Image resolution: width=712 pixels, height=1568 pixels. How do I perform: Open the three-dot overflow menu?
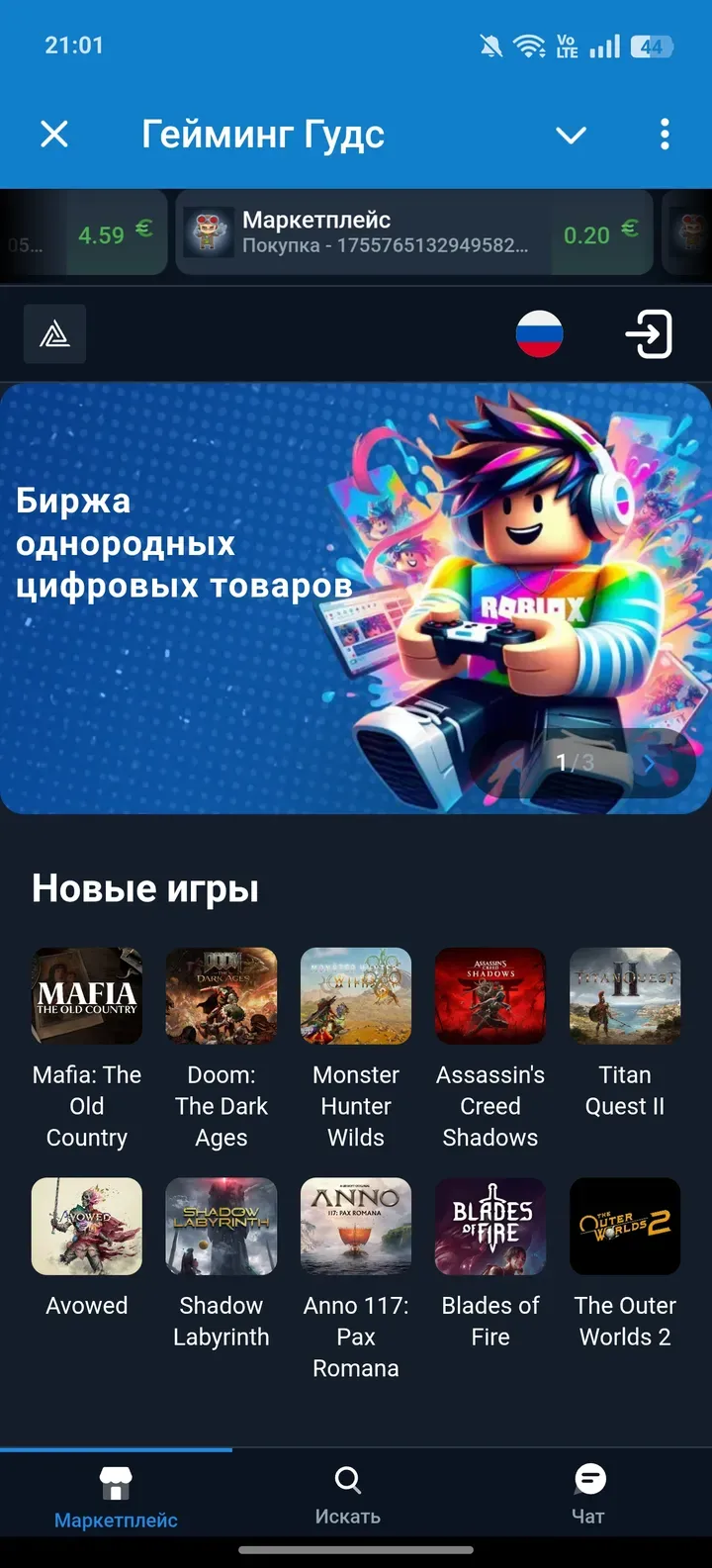(665, 134)
